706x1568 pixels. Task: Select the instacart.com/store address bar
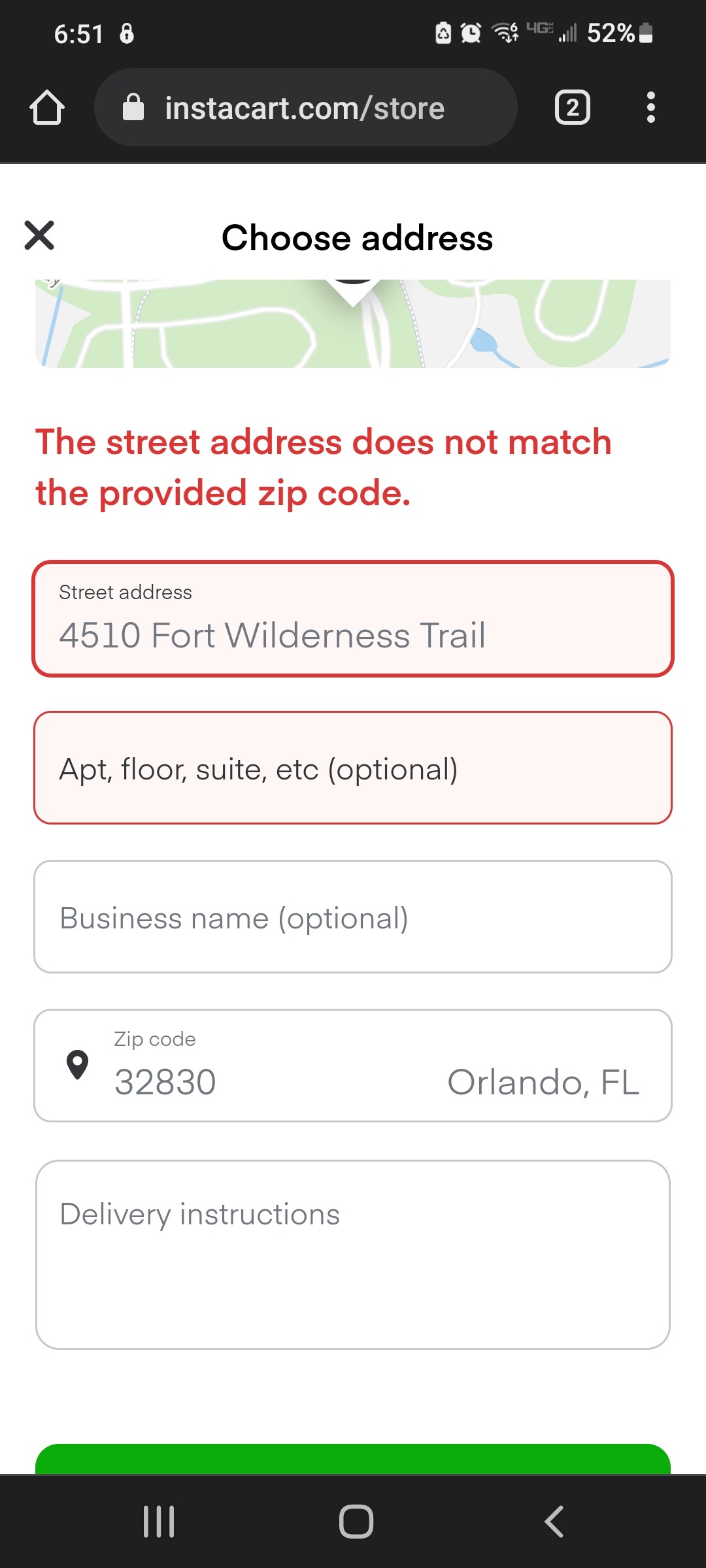pos(306,108)
